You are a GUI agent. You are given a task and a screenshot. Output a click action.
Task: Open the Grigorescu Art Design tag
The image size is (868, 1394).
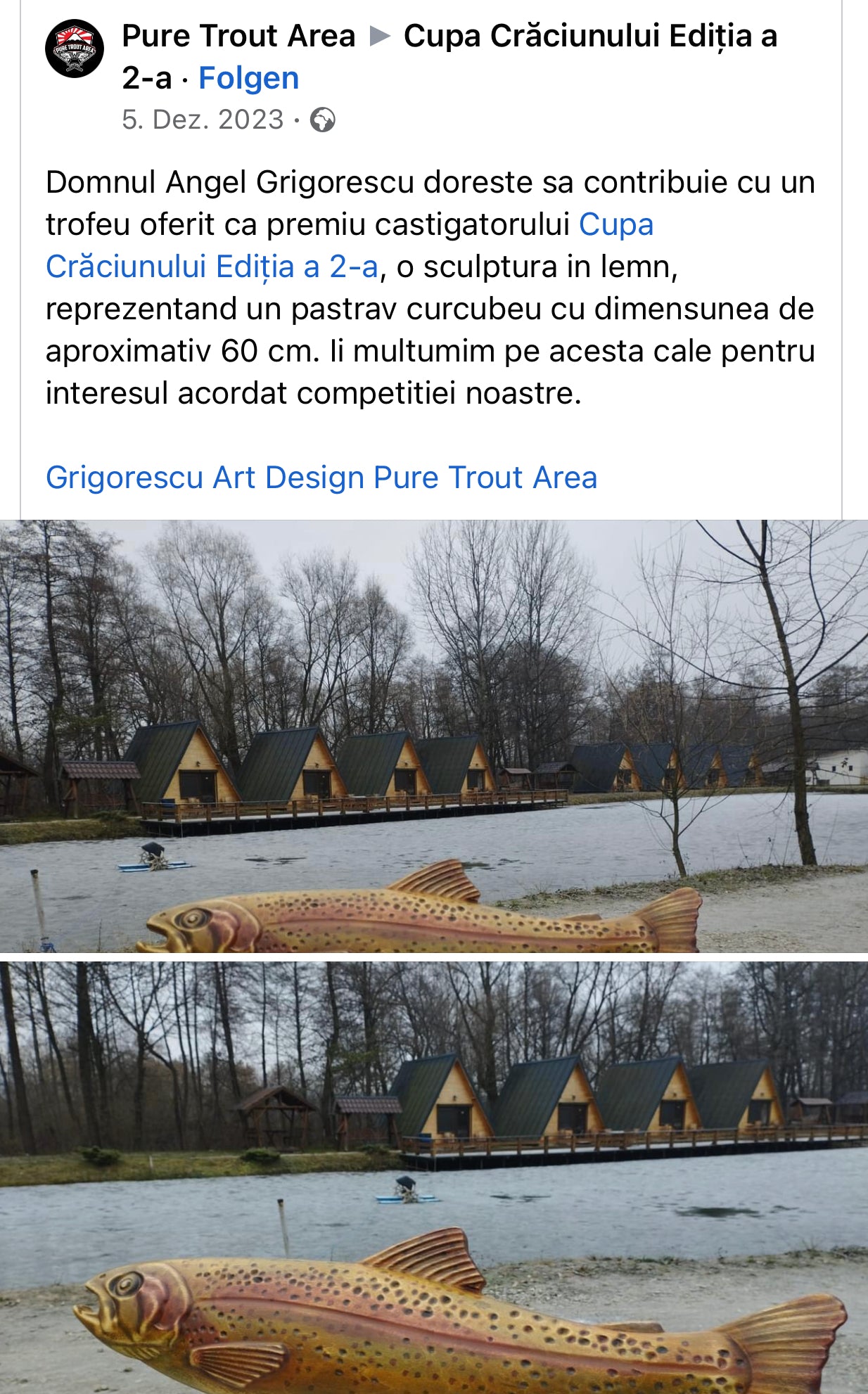pyautogui.click(x=208, y=478)
